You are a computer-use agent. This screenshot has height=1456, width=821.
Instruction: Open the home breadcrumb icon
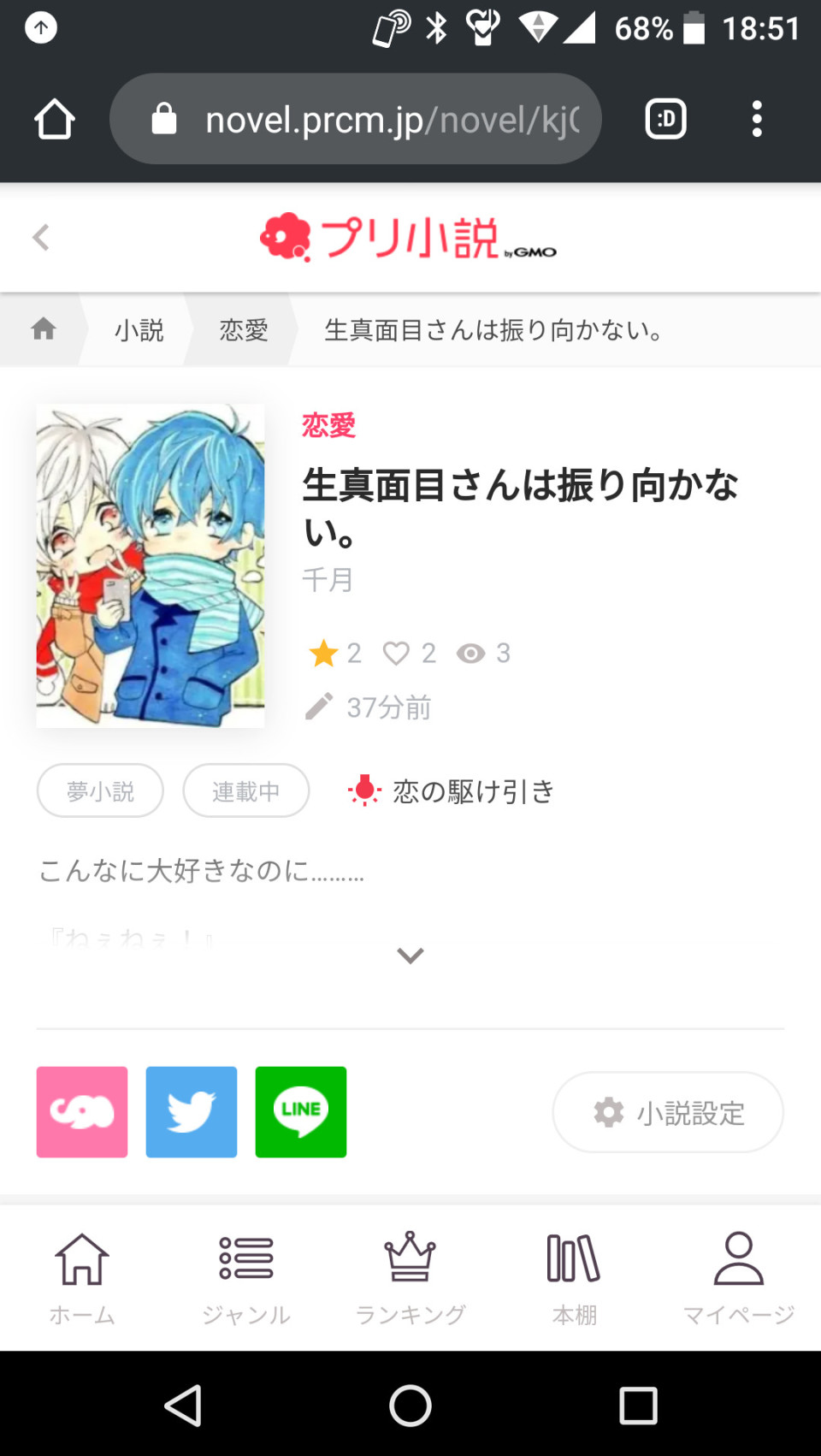(43, 328)
